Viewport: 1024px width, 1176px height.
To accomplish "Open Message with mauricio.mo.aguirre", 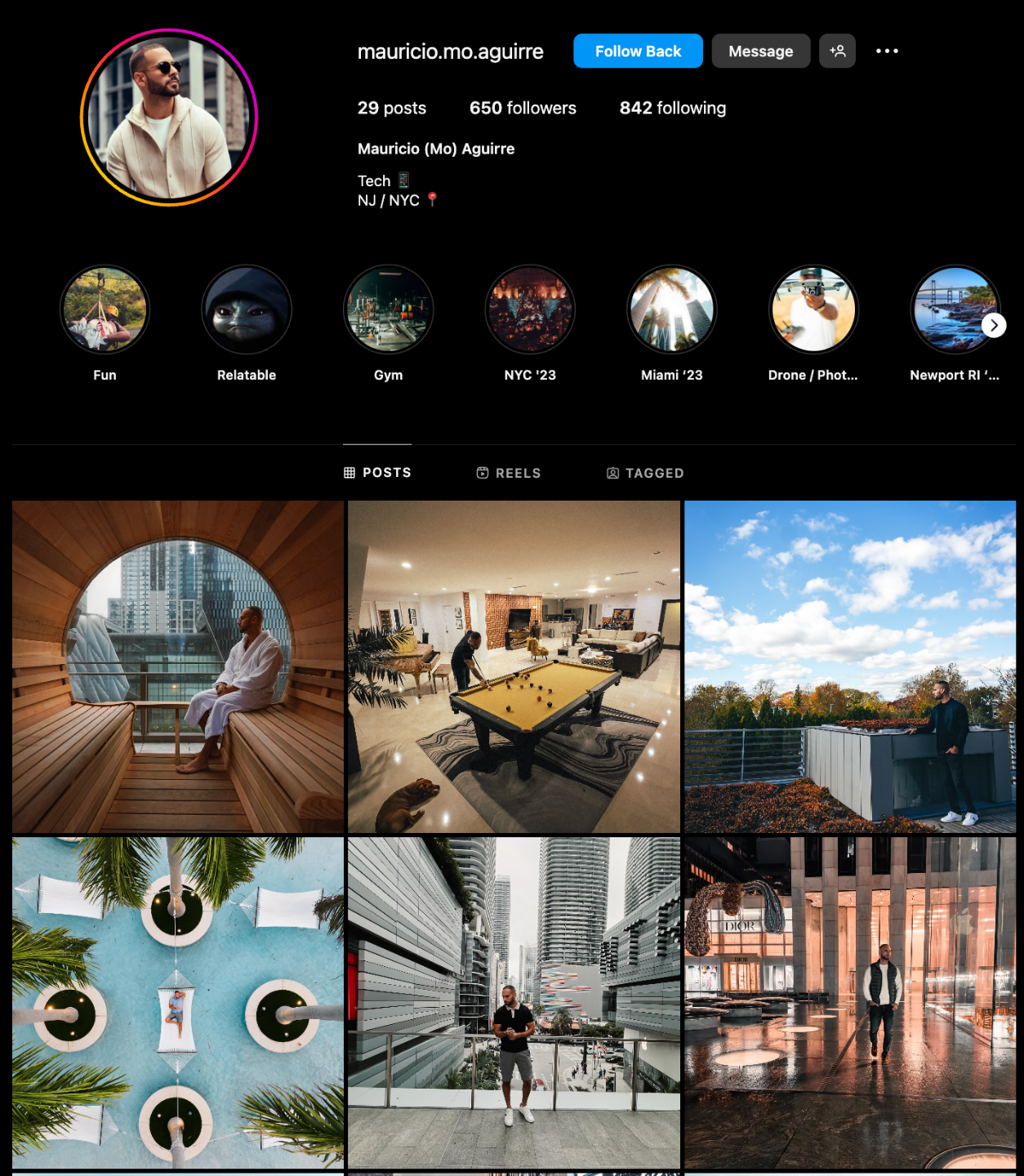I will point(760,51).
